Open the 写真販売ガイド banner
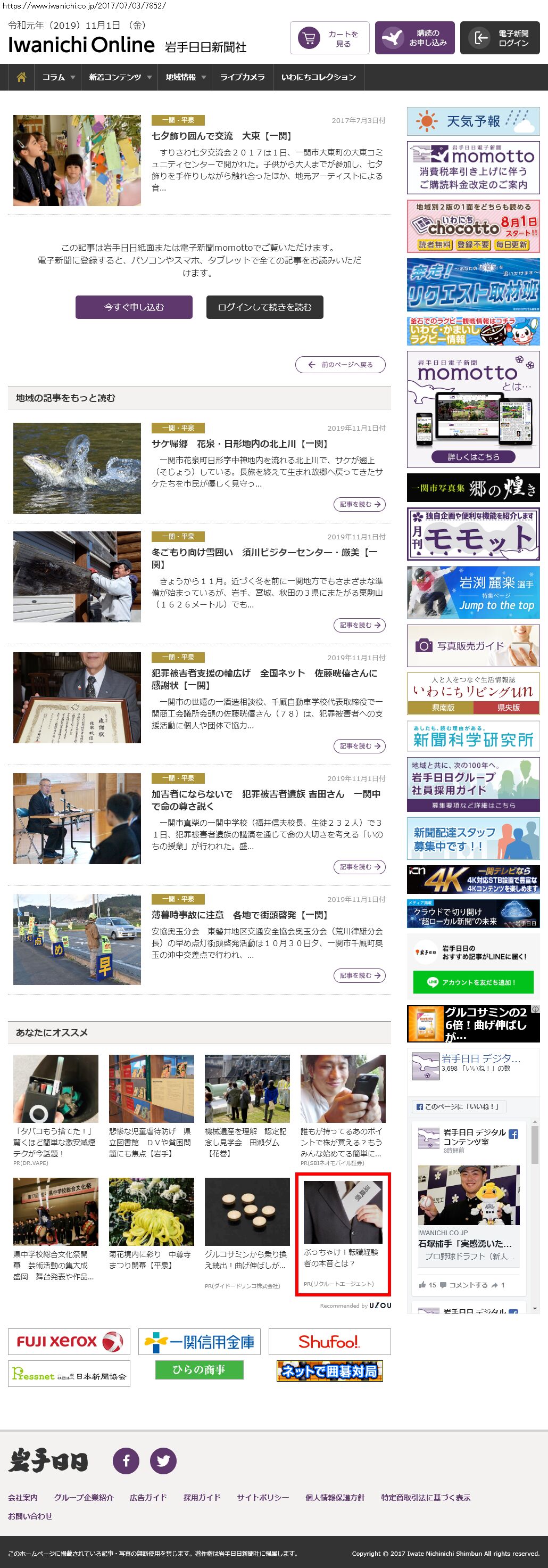 (472, 645)
